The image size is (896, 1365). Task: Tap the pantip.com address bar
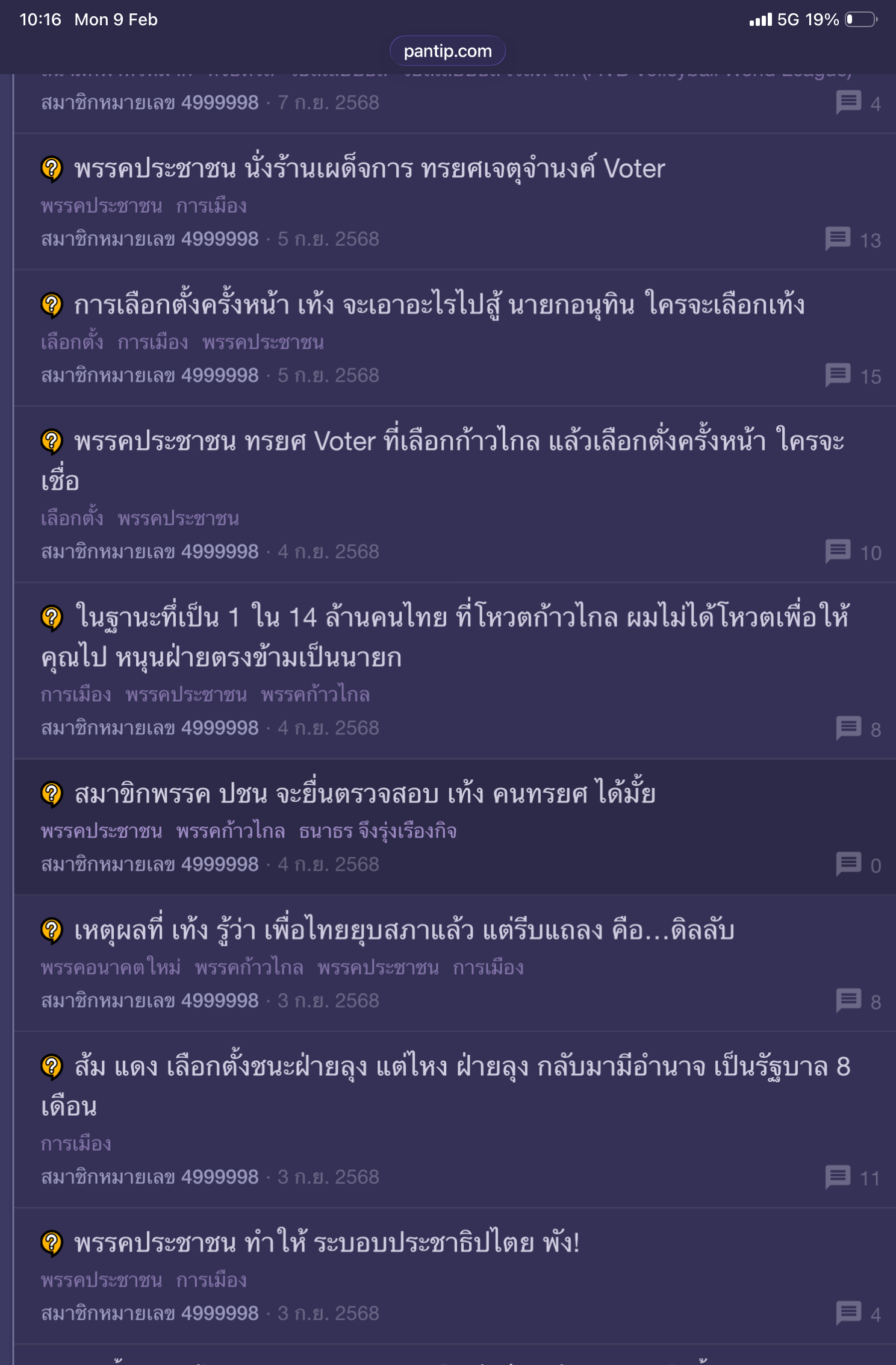point(447,51)
